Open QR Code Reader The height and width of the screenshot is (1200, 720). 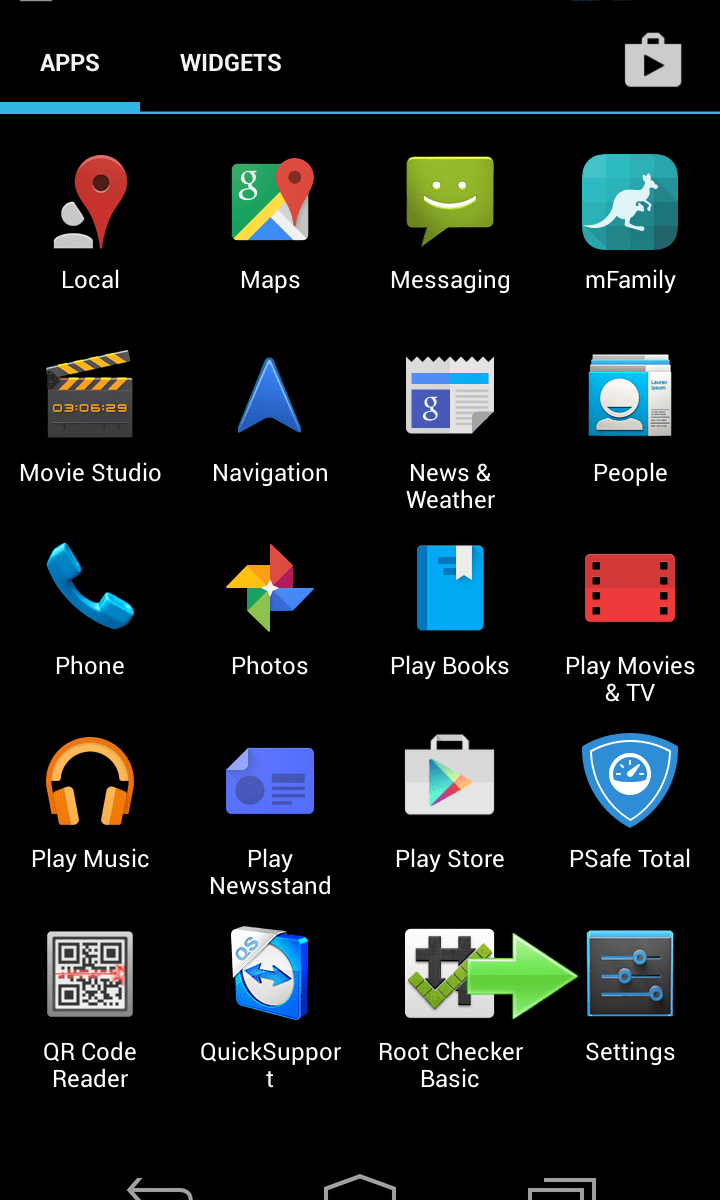[x=90, y=975]
